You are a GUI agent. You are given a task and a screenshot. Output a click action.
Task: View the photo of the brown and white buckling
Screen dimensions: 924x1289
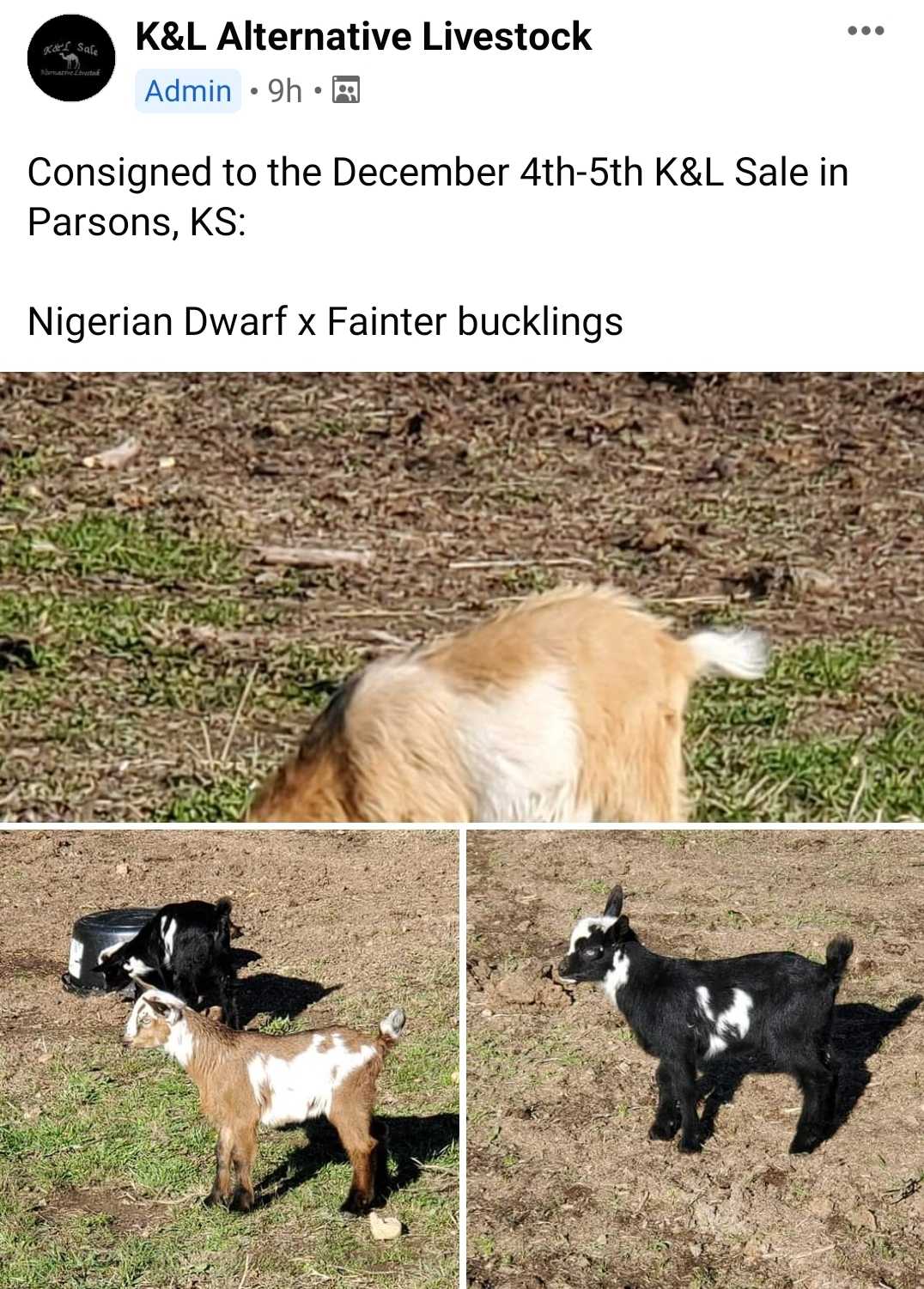[229, 1058]
